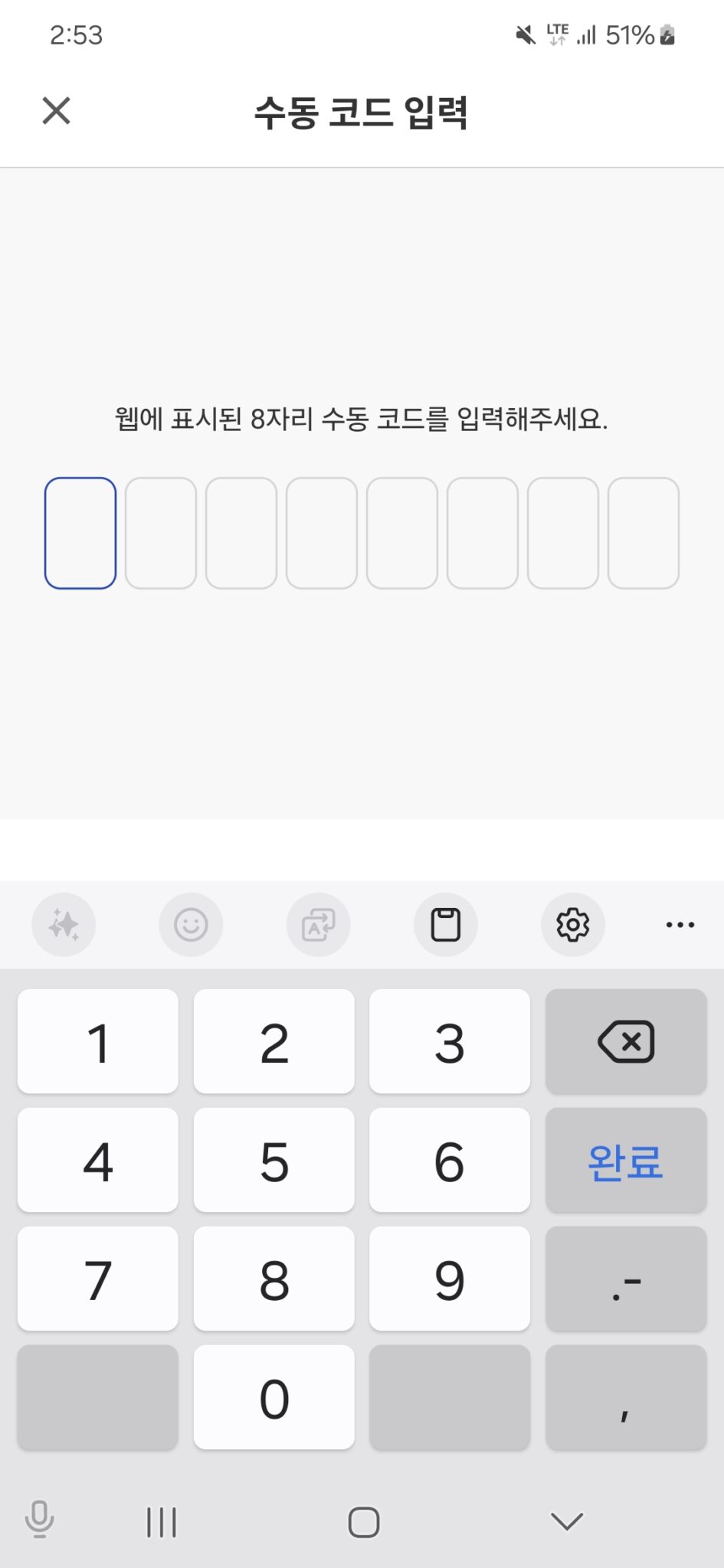The width and height of the screenshot is (724, 1568).
Task: Select the first code entry box
Action: tap(80, 534)
